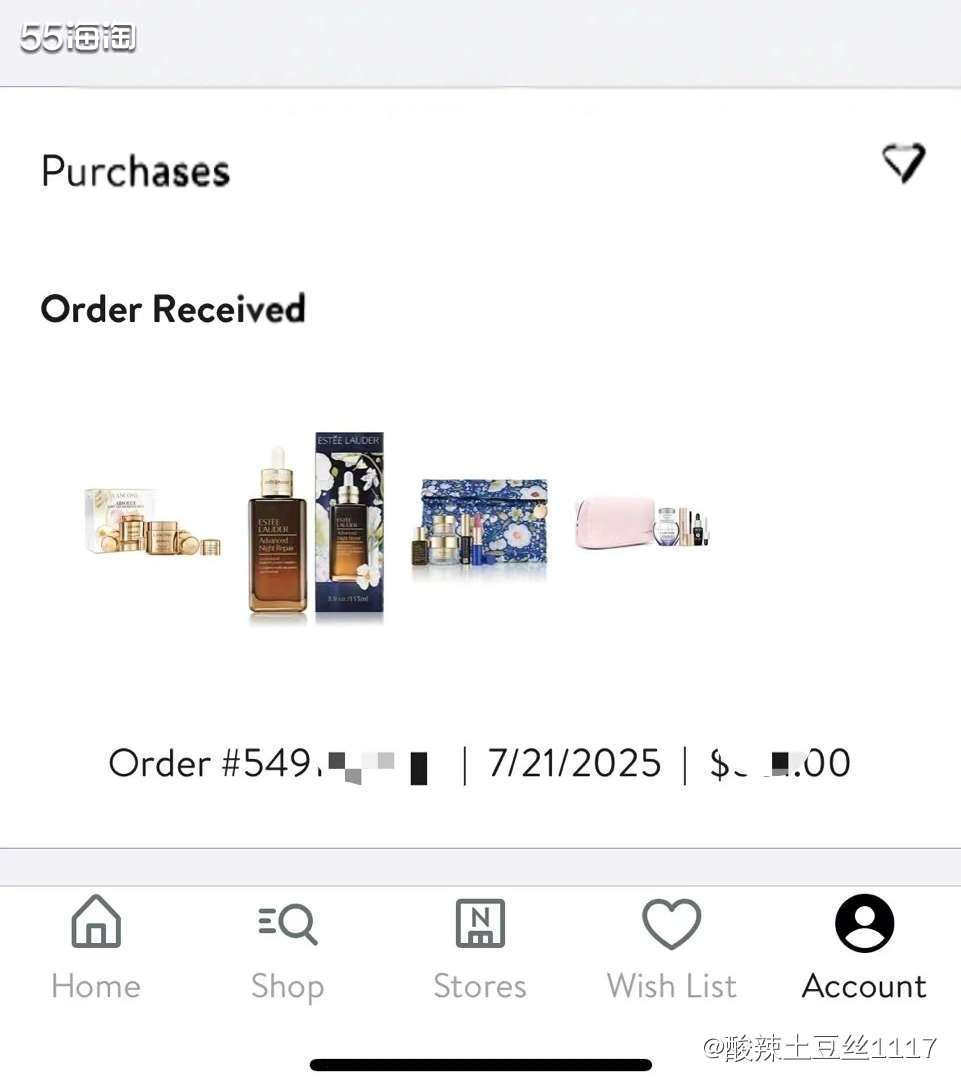The width and height of the screenshot is (961, 1090).
Task: Click the N-store badge icon above Stores
Action: [x=480, y=922]
